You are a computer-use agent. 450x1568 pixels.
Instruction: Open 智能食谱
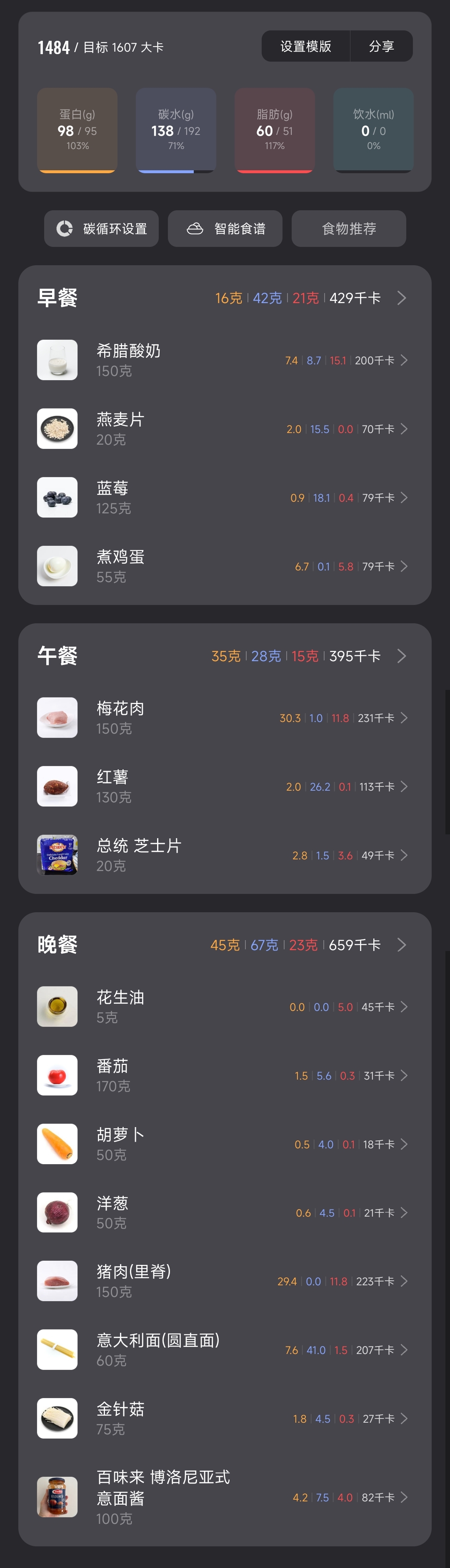point(225,228)
